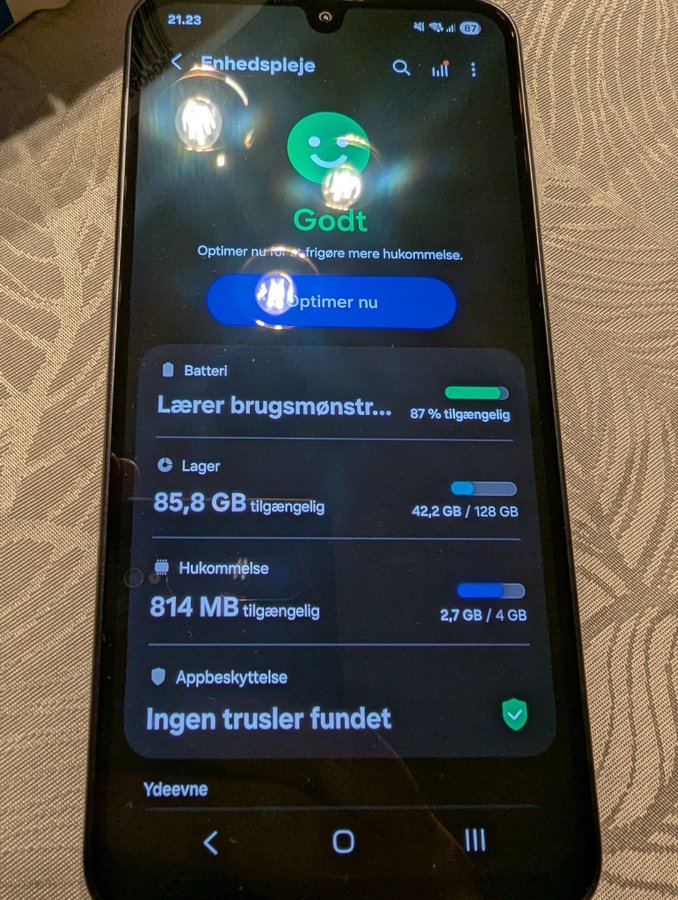Open the search icon
The image size is (678, 900).
point(401,68)
